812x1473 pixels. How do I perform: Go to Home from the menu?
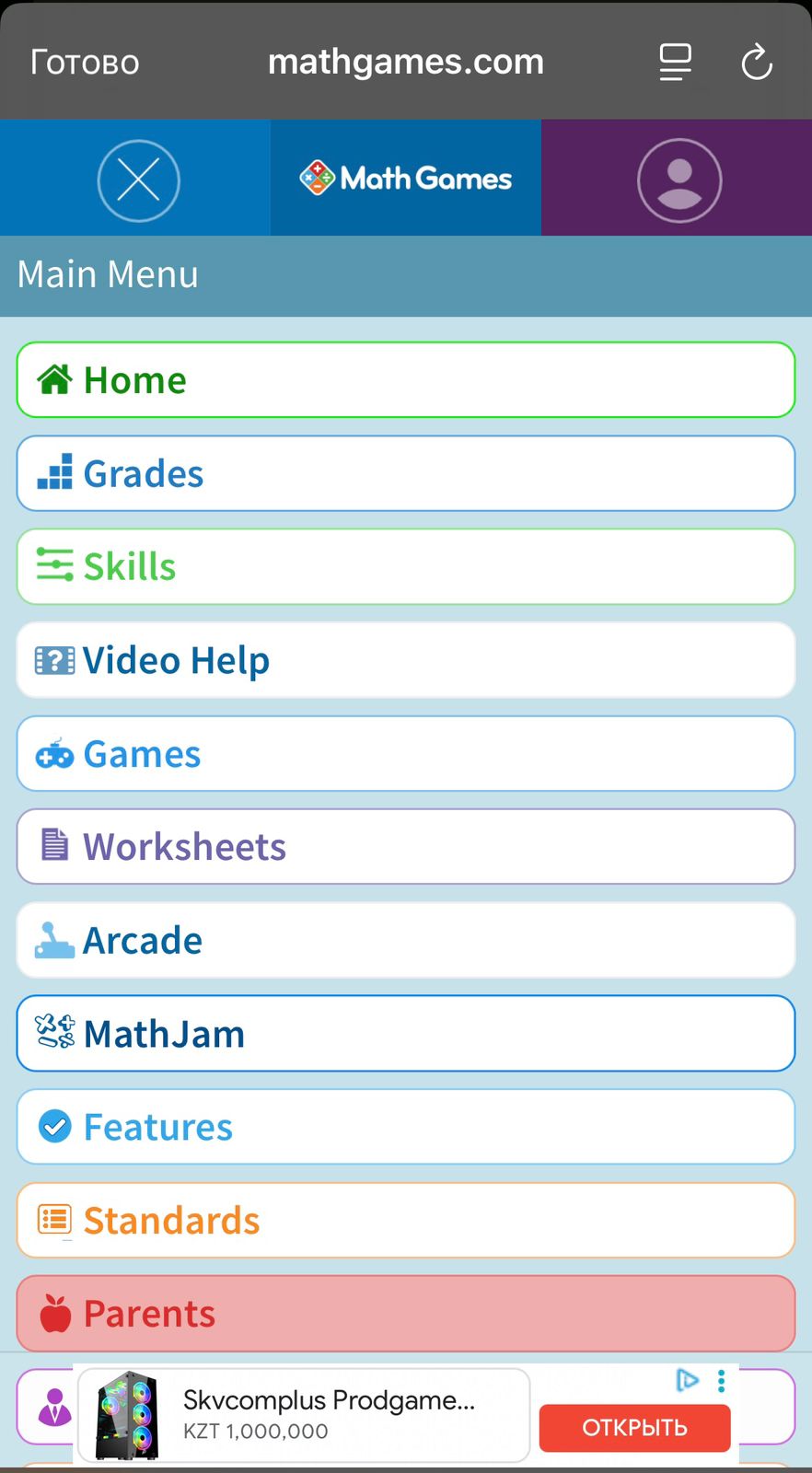[x=405, y=379]
